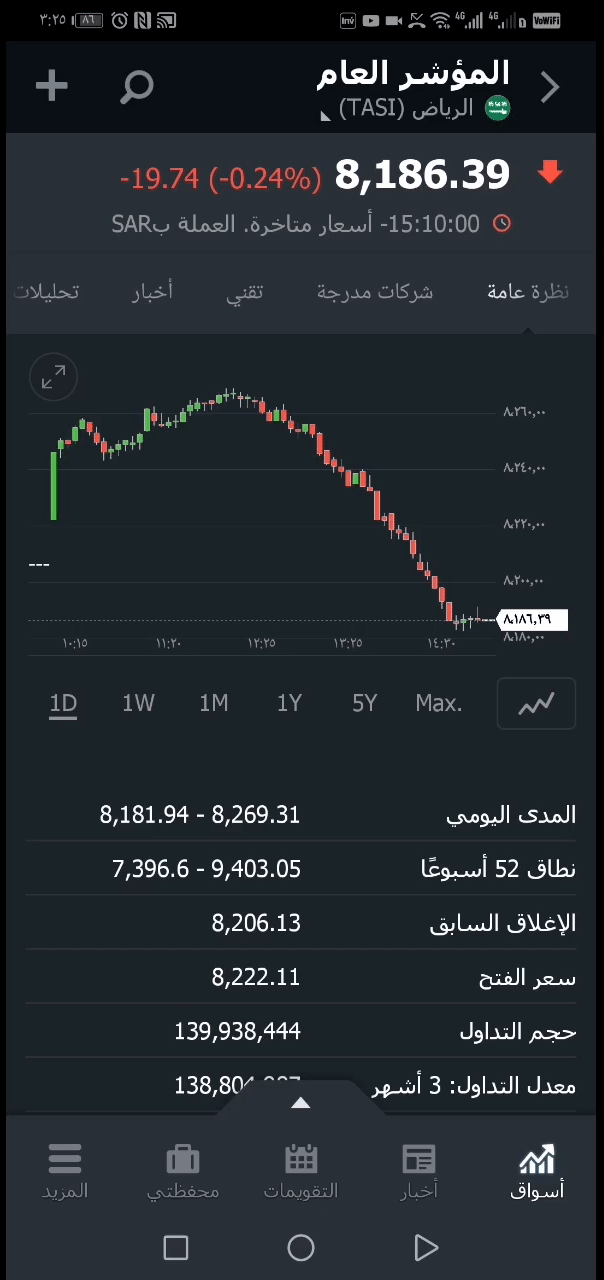Select the نظرة عامة tab
This screenshot has height=1280, width=604.
click(527, 292)
